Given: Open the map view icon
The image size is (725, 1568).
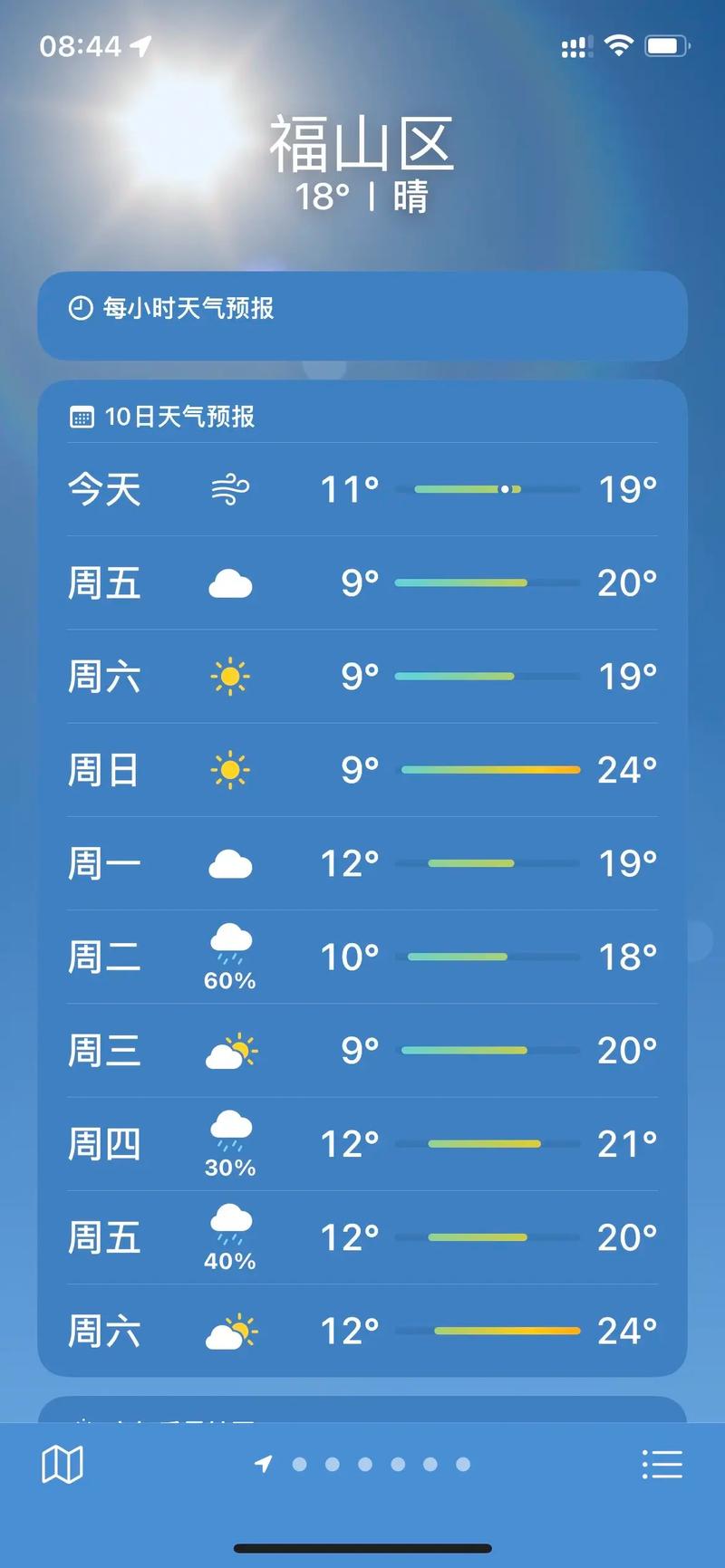Looking at the screenshot, I should coord(62,1462).
